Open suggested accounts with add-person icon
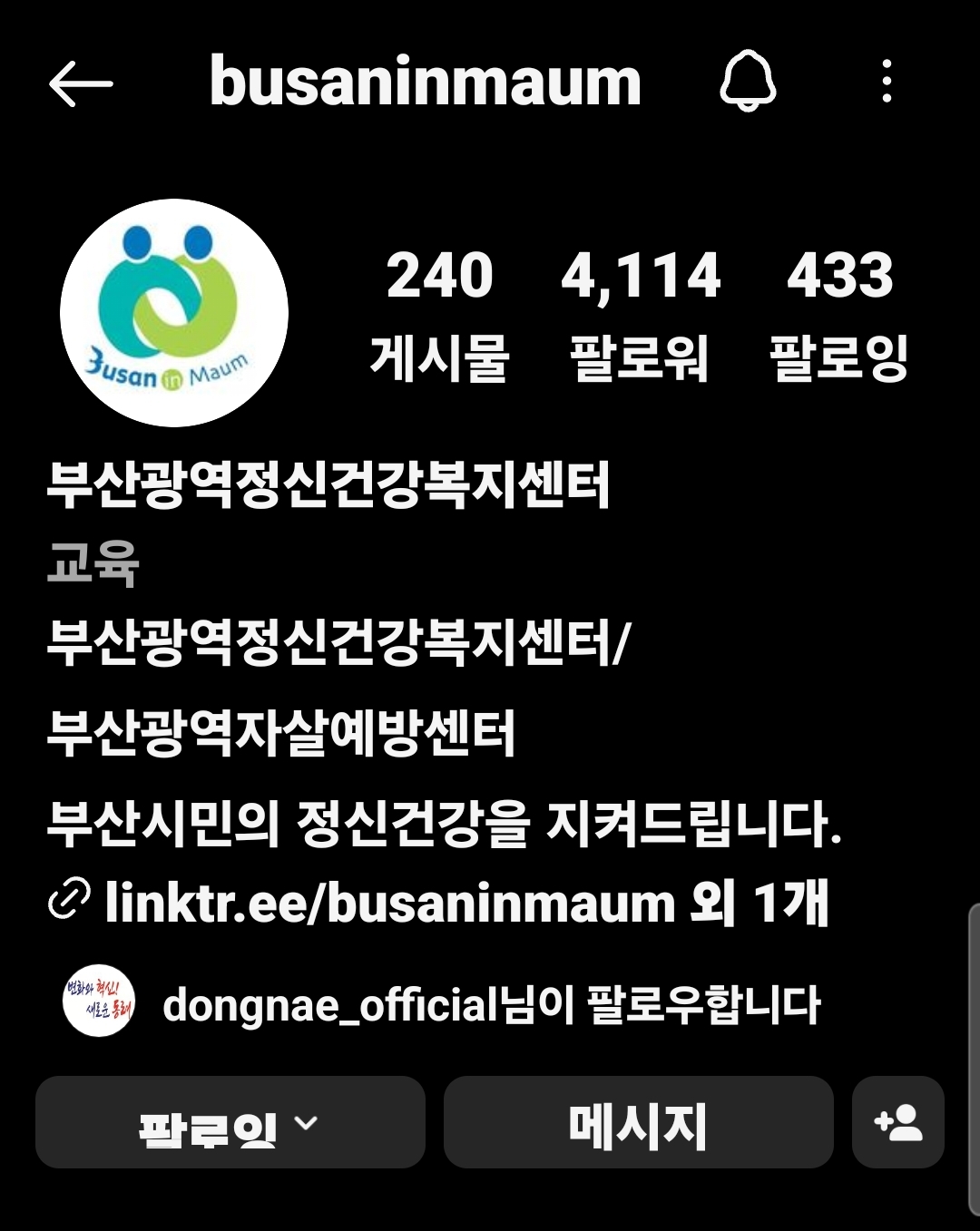This screenshot has height=1231, width=980. coord(897,1122)
